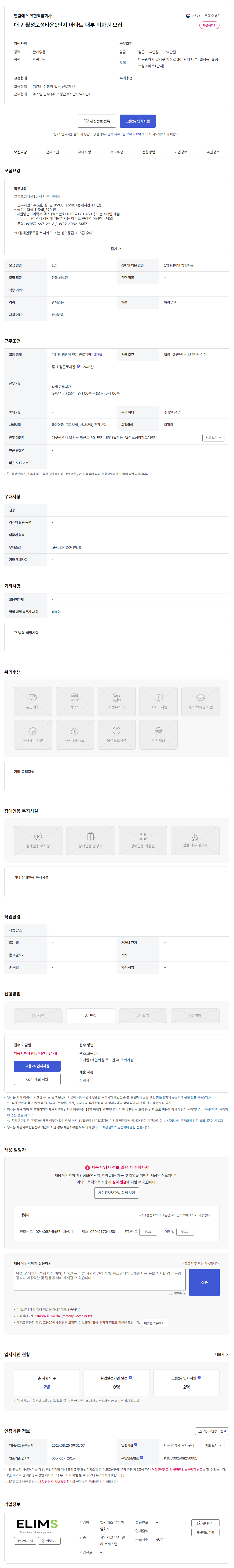Image resolution: width=234 pixels, height=1568 pixels.
Task: Report a false job posting via 거짓구인광고 신고
Action: 212,1431
